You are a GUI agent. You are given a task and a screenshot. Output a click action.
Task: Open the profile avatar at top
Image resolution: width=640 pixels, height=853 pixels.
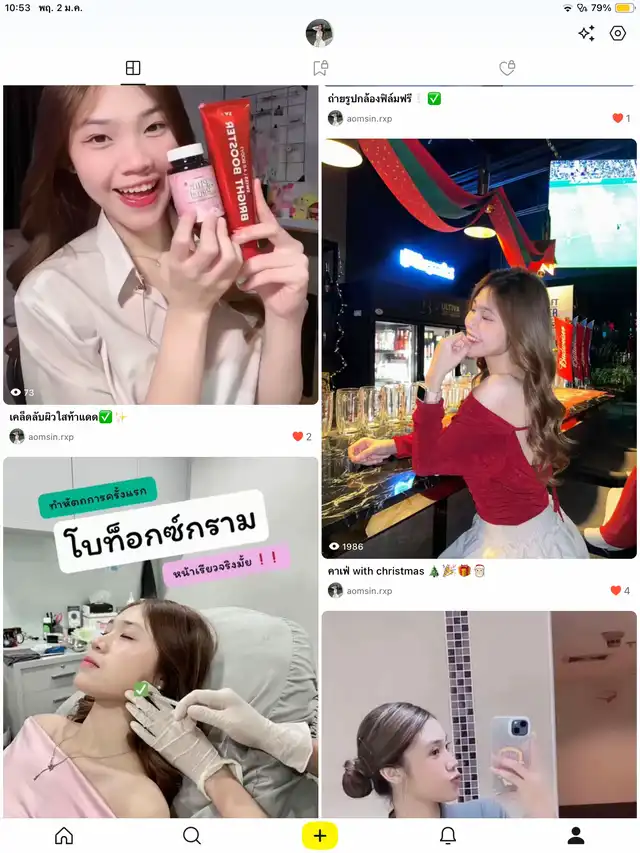[x=319, y=33]
